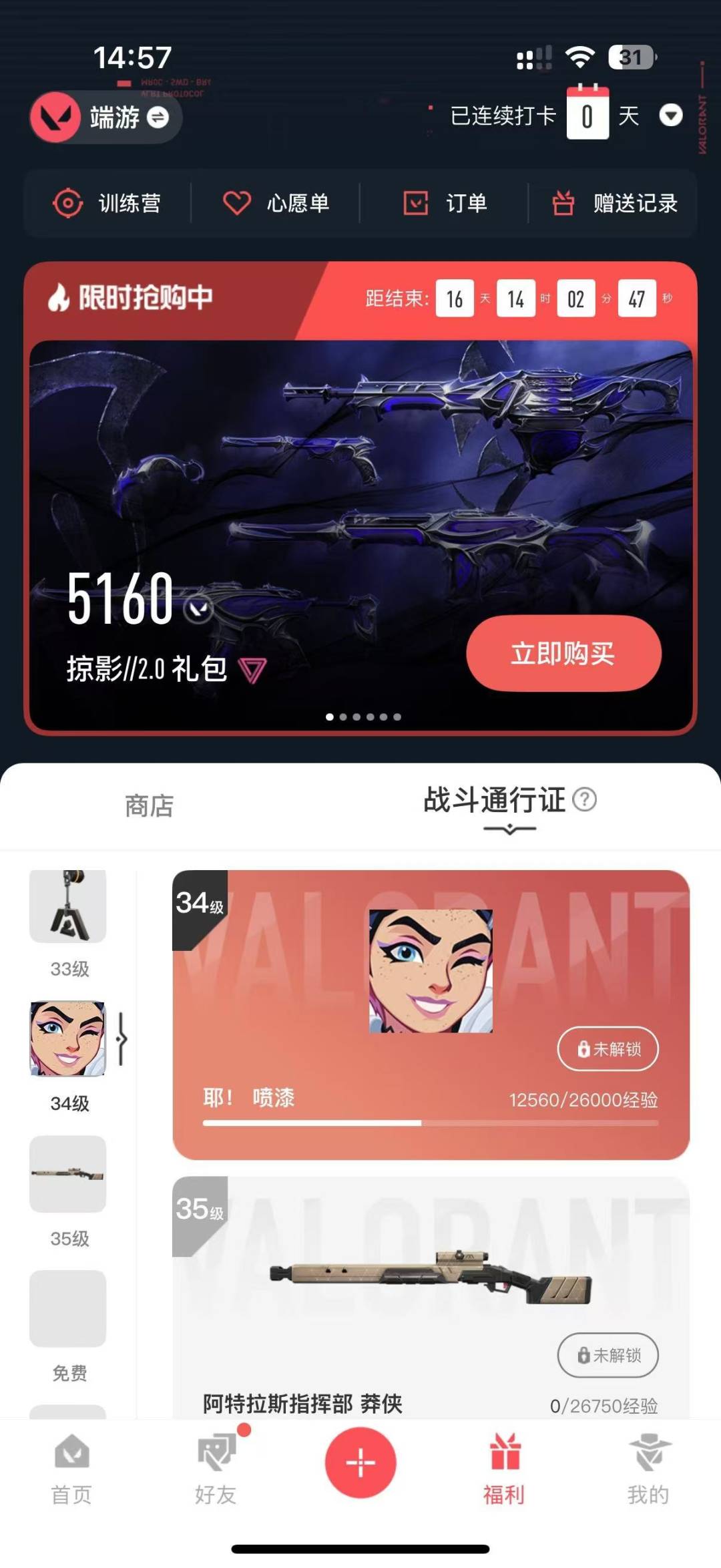View 订单 orders
This screenshot has width=721, height=1568.
pos(445,203)
